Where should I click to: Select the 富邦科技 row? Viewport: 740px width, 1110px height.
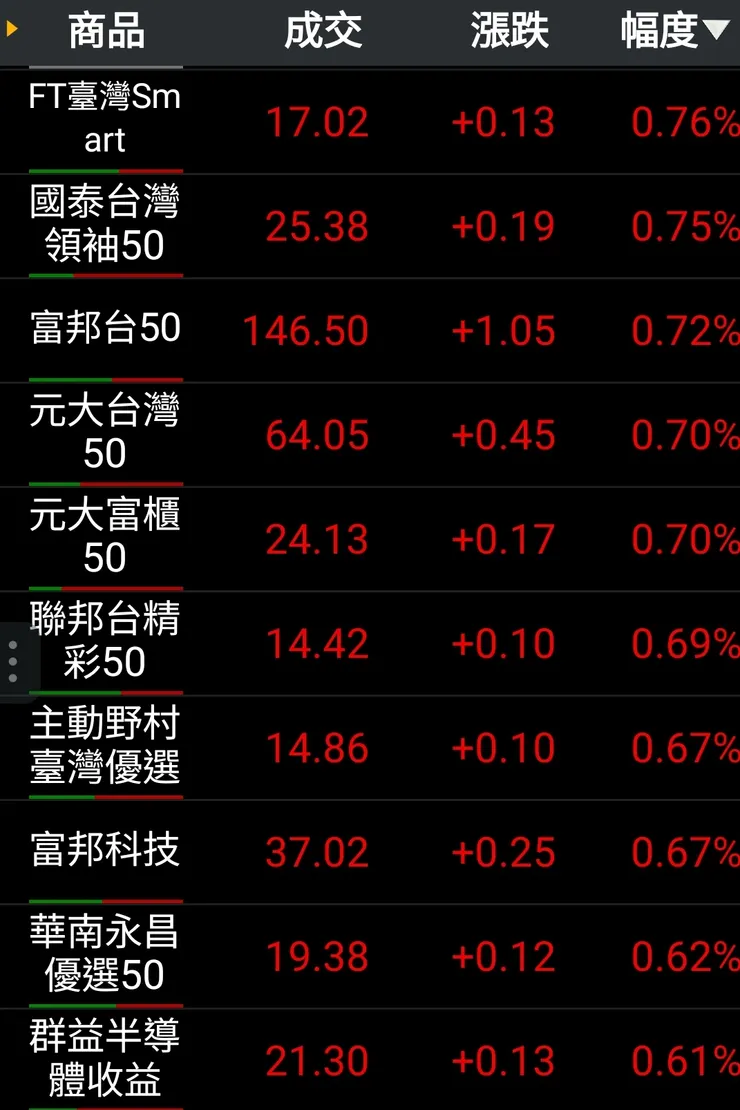[x=105, y=850]
